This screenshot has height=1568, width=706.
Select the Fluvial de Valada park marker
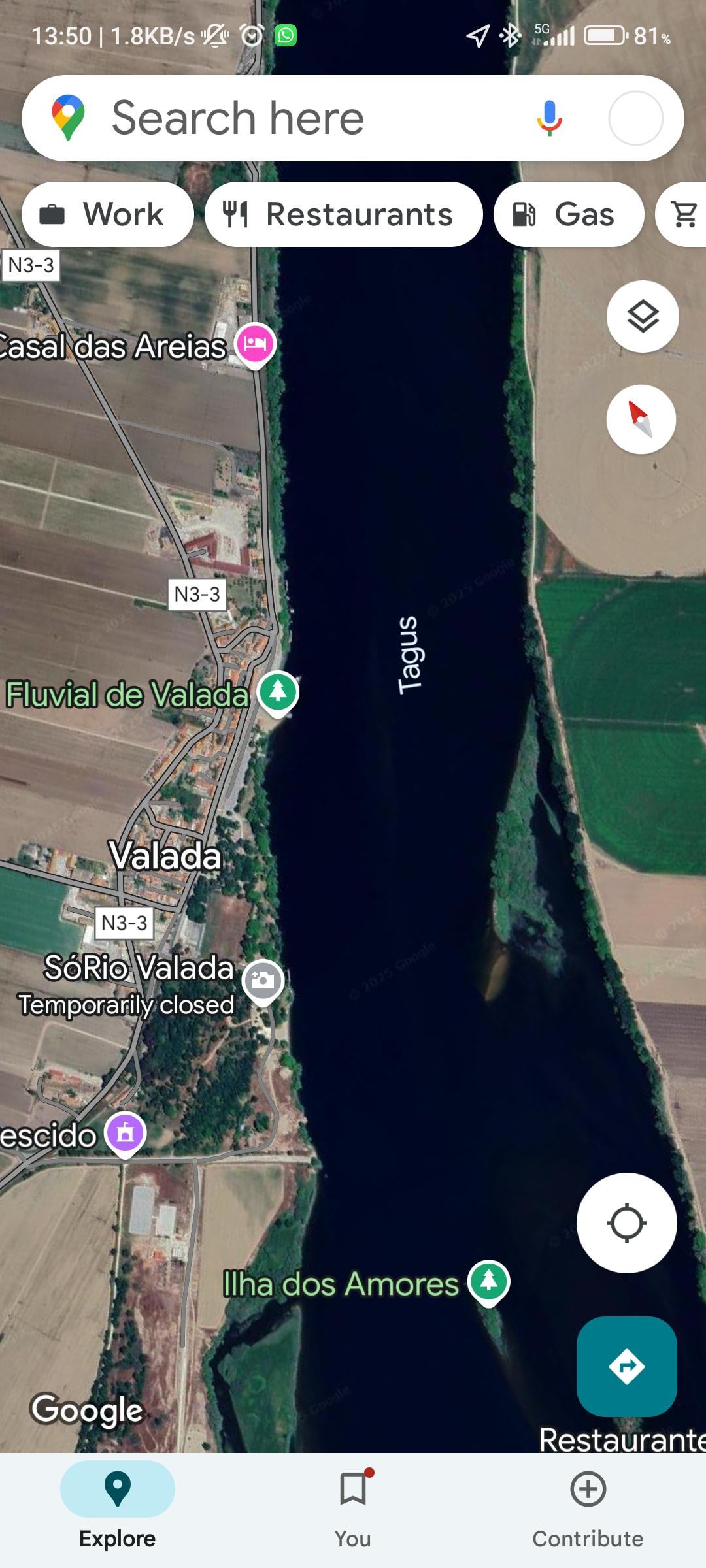pyautogui.click(x=278, y=691)
